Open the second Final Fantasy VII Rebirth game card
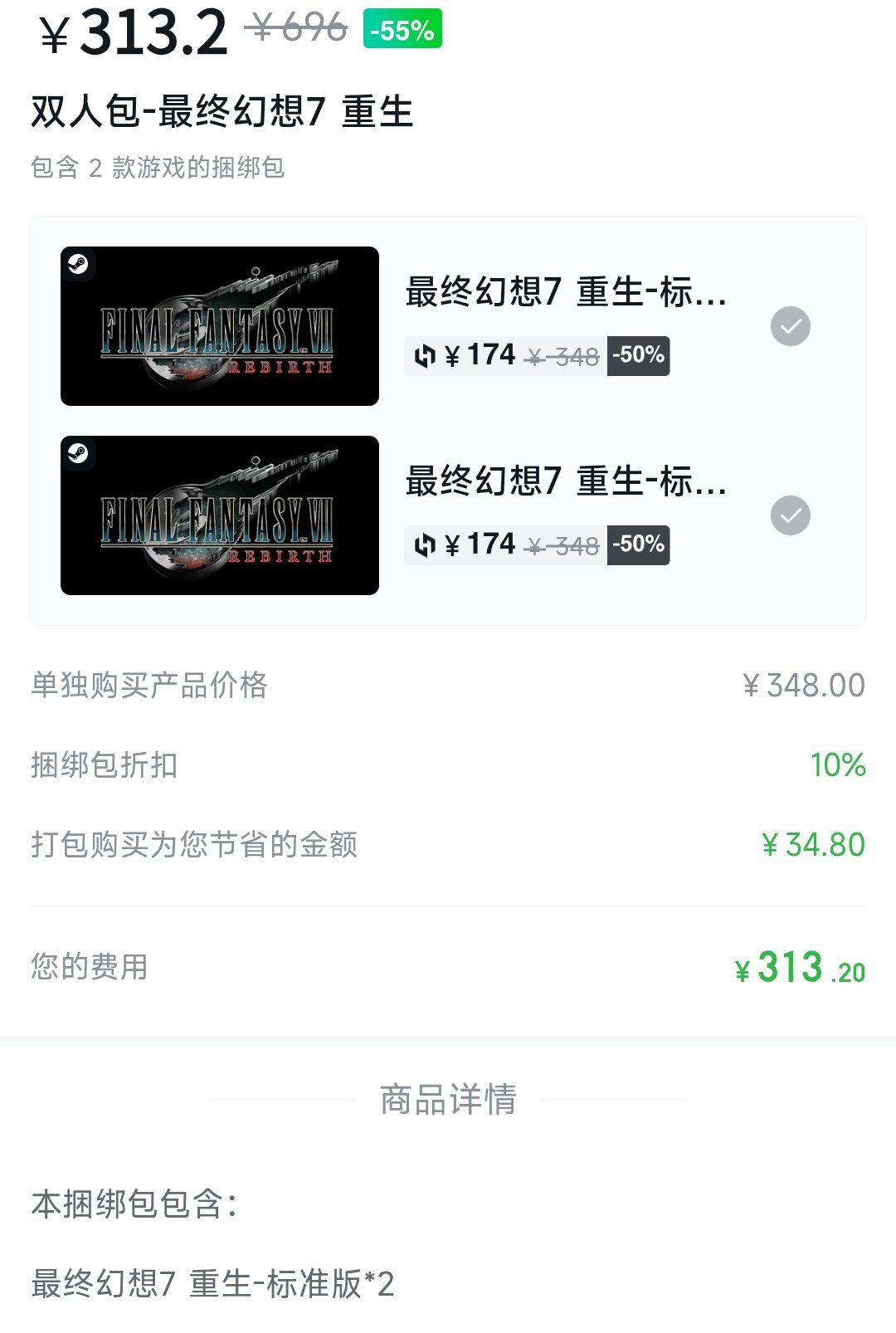Viewport: 896px width, 1333px height. coord(220,515)
